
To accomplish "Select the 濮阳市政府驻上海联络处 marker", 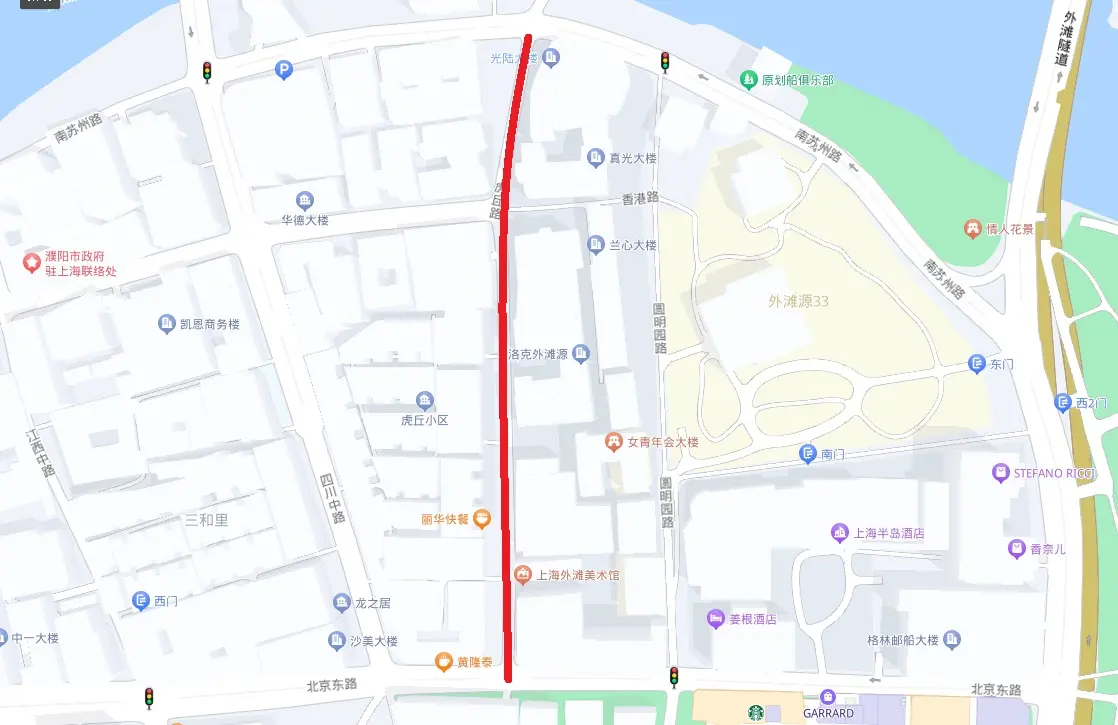I will [x=32, y=263].
